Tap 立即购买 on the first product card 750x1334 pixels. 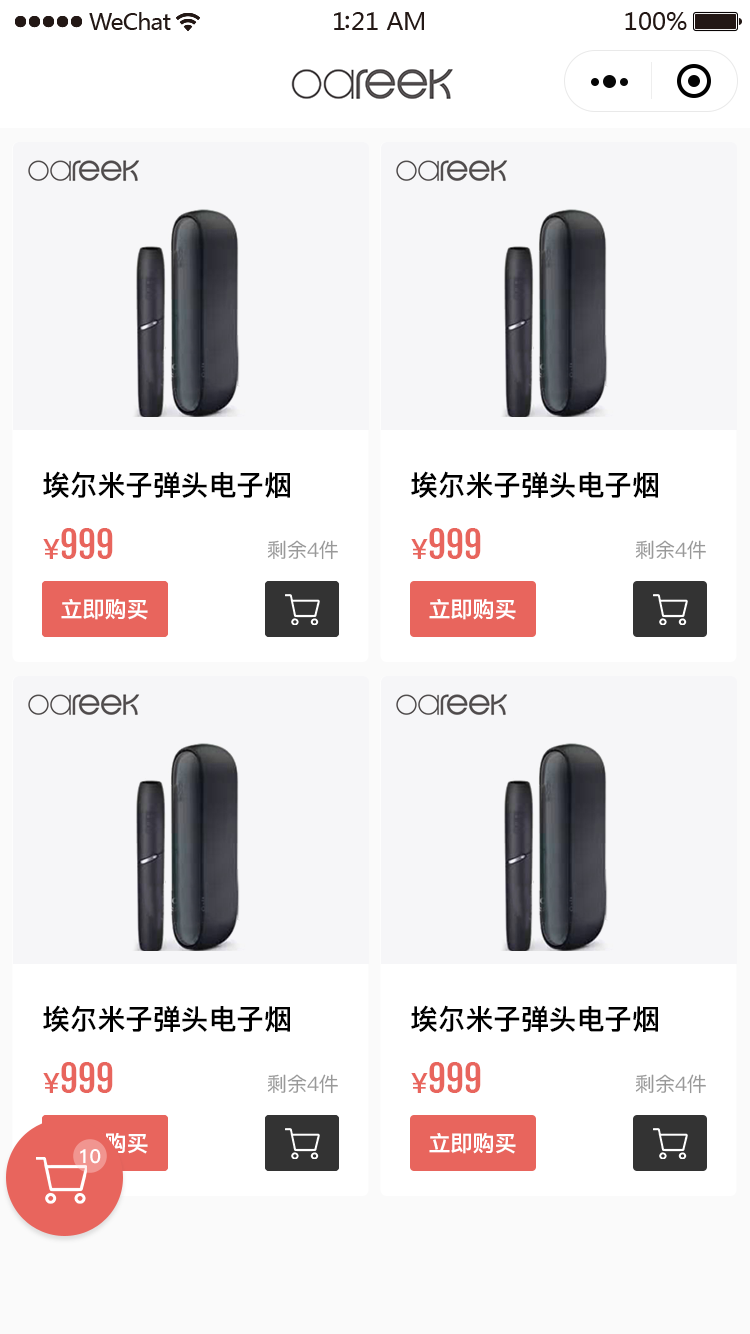[x=105, y=609]
